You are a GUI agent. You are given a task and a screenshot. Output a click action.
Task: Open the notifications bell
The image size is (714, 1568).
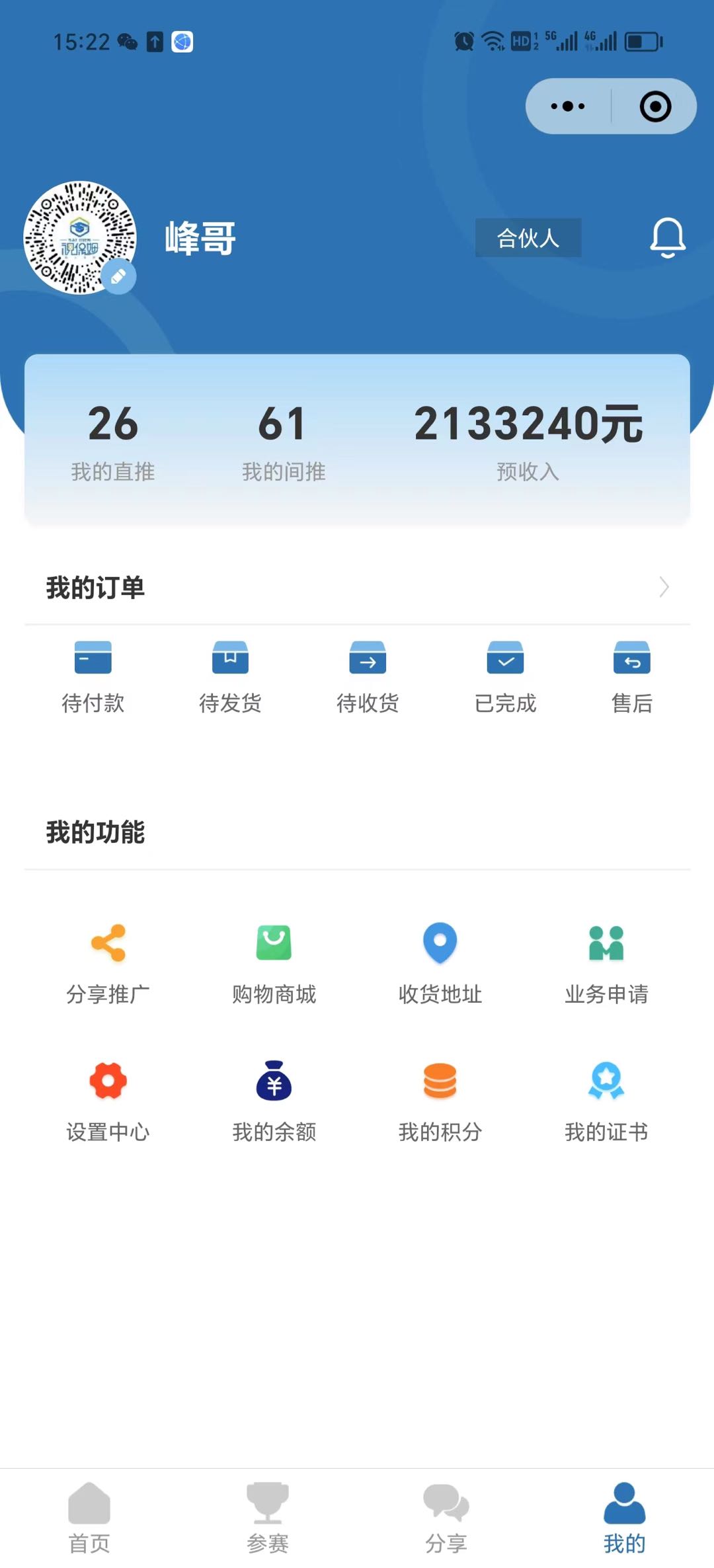667,238
